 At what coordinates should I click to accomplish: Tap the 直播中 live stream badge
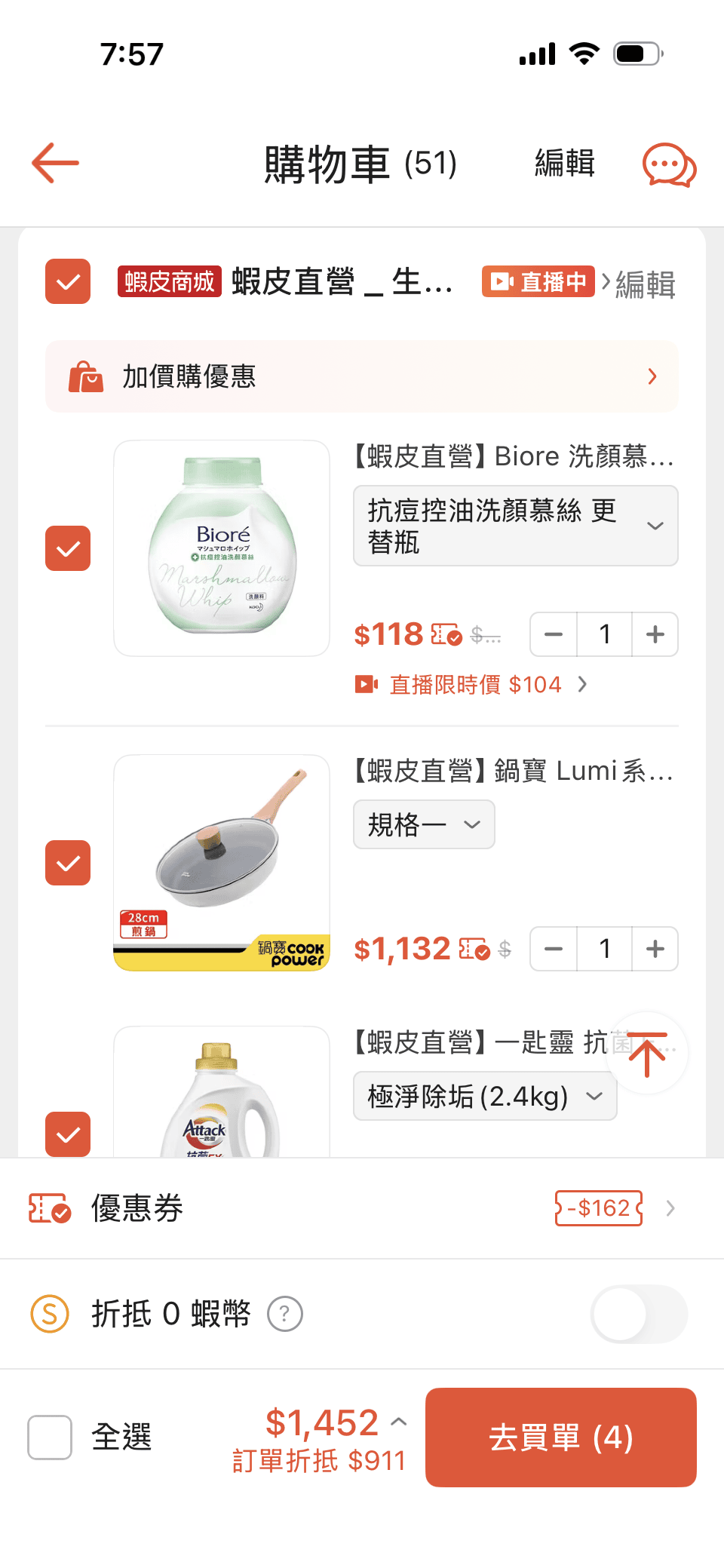(538, 281)
